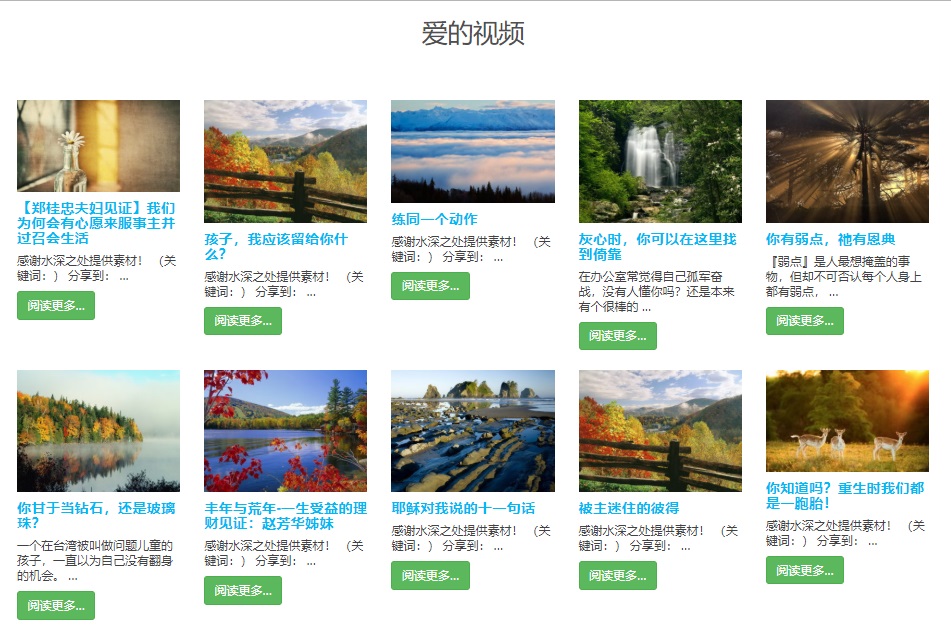This screenshot has height=627, width=951.
Task: Open the 练同一个动作 thumbnail image
Action: coord(472,151)
